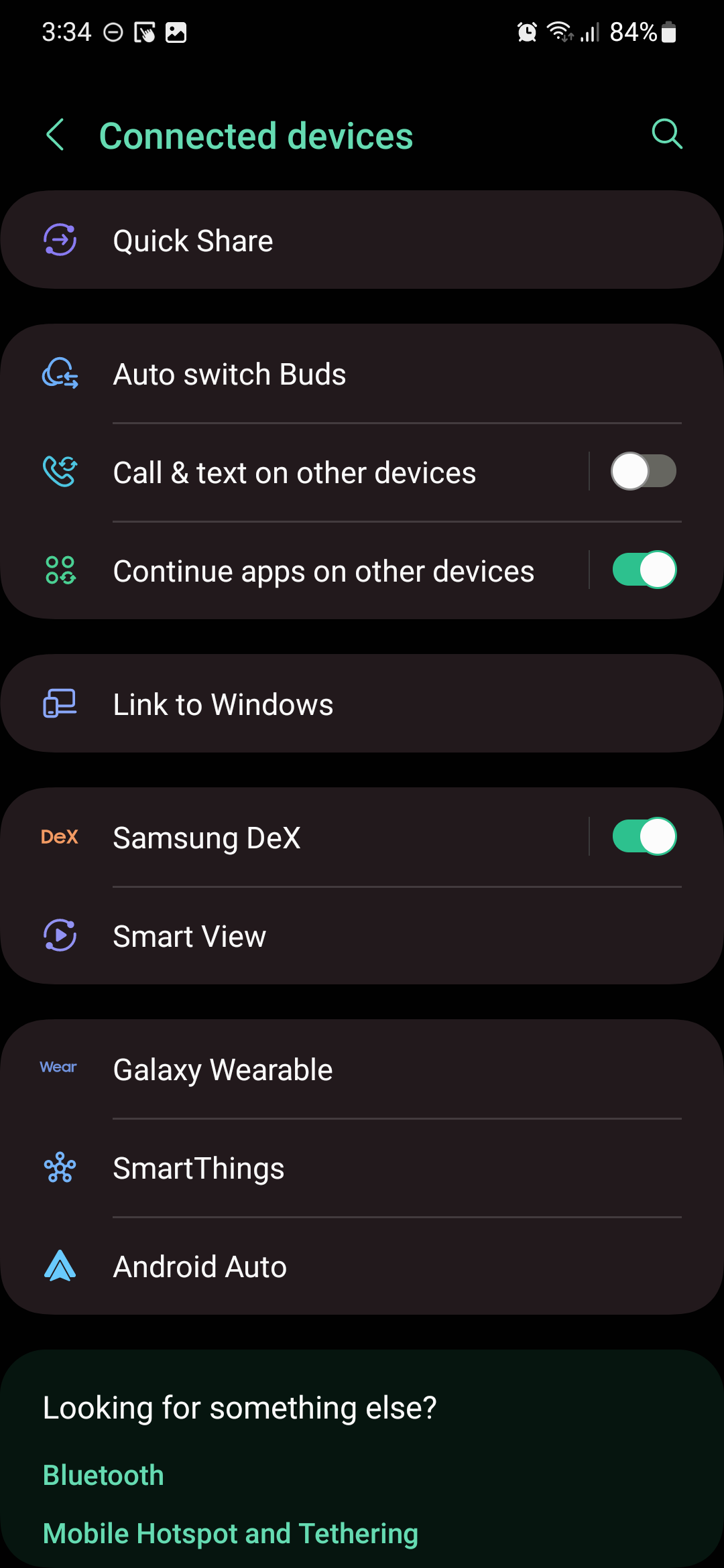
Task: Go to Mobile Hotspot and Tethering
Action: tap(230, 1533)
